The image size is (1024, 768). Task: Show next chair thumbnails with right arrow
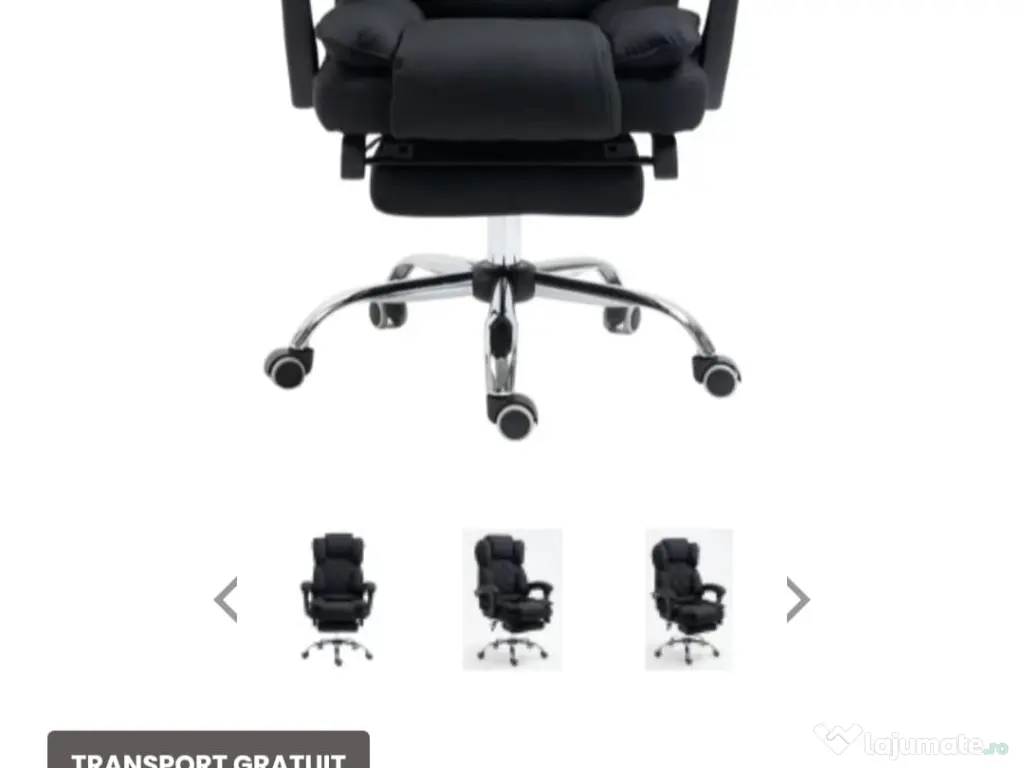(797, 600)
